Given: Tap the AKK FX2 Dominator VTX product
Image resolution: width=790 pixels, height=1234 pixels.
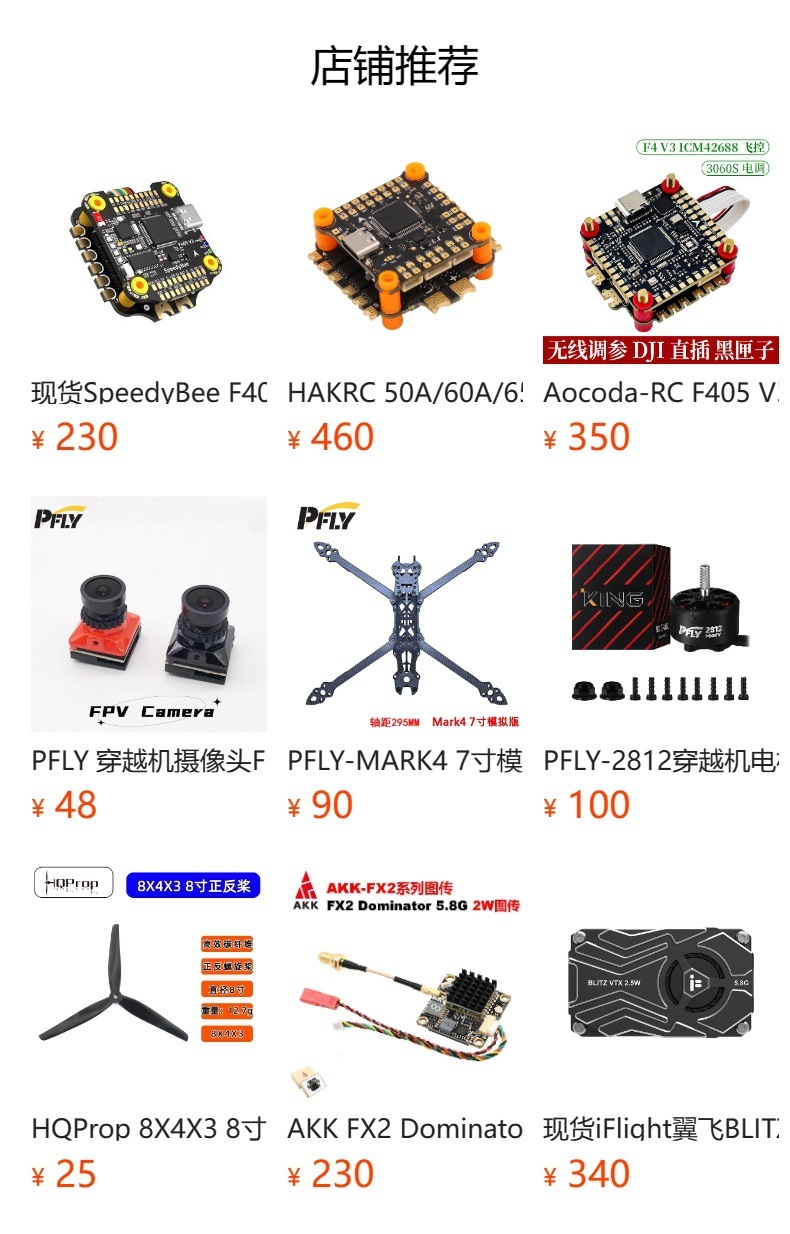Looking at the screenshot, I should pyautogui.click(x=405, y=983).
